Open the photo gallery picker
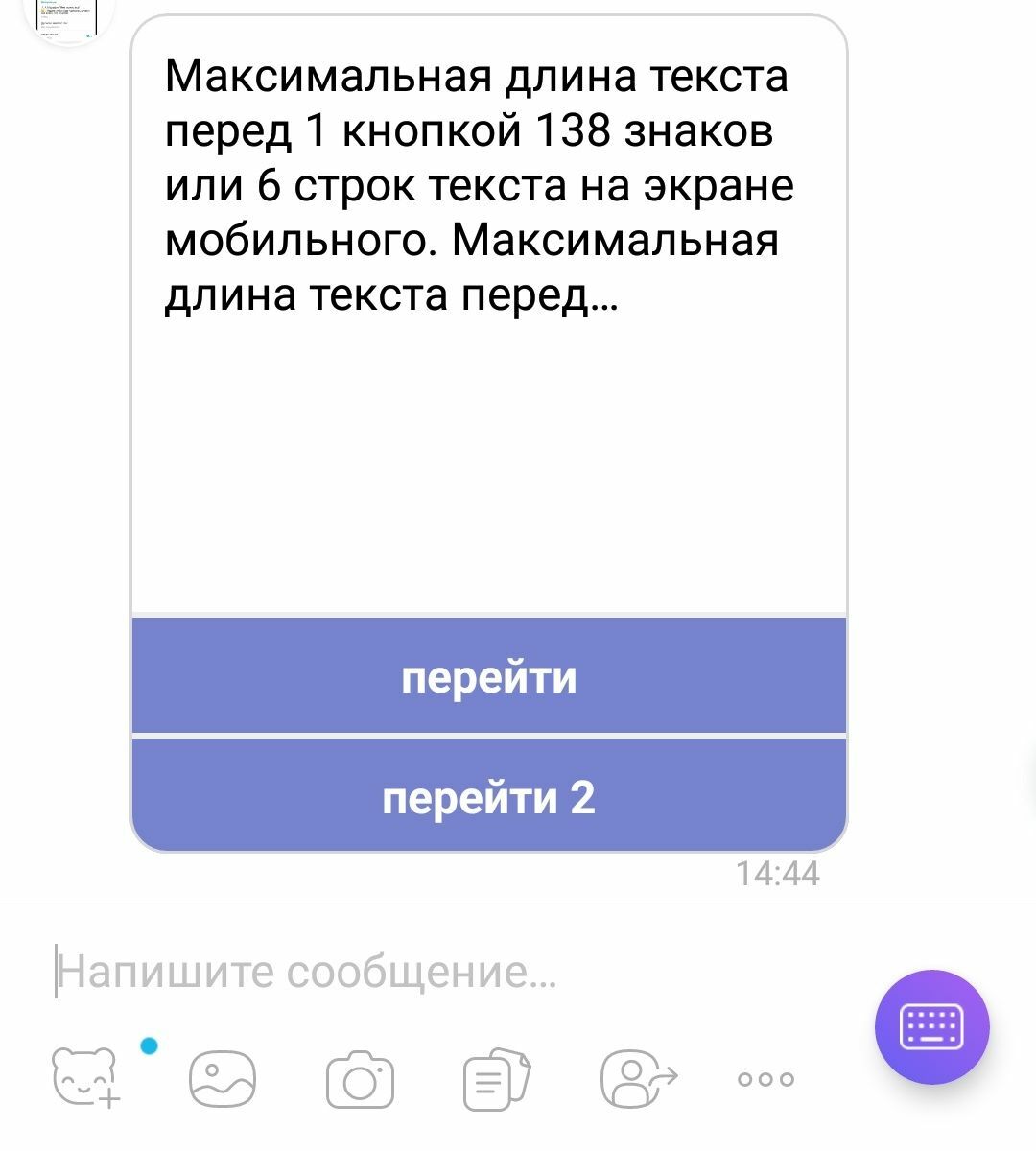 [x=223, y=1077]
